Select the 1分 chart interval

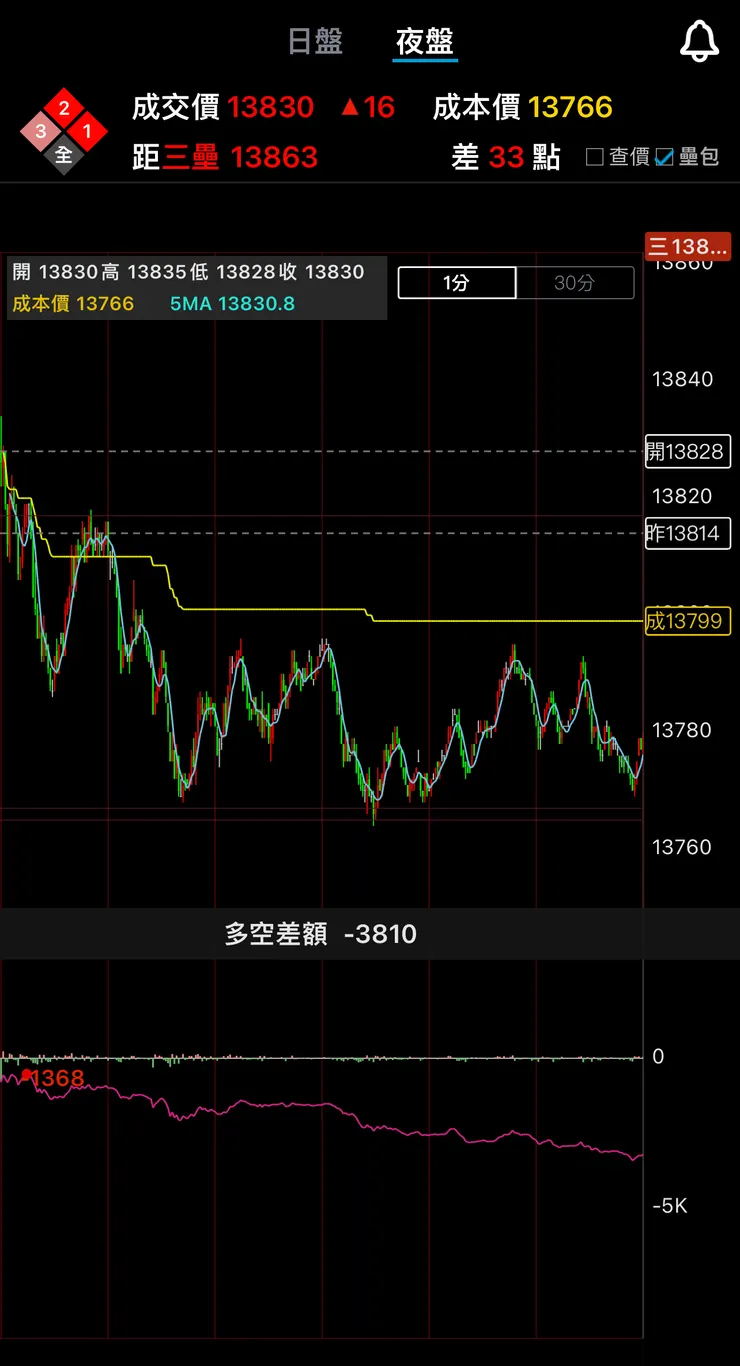[x=457, y=283]
